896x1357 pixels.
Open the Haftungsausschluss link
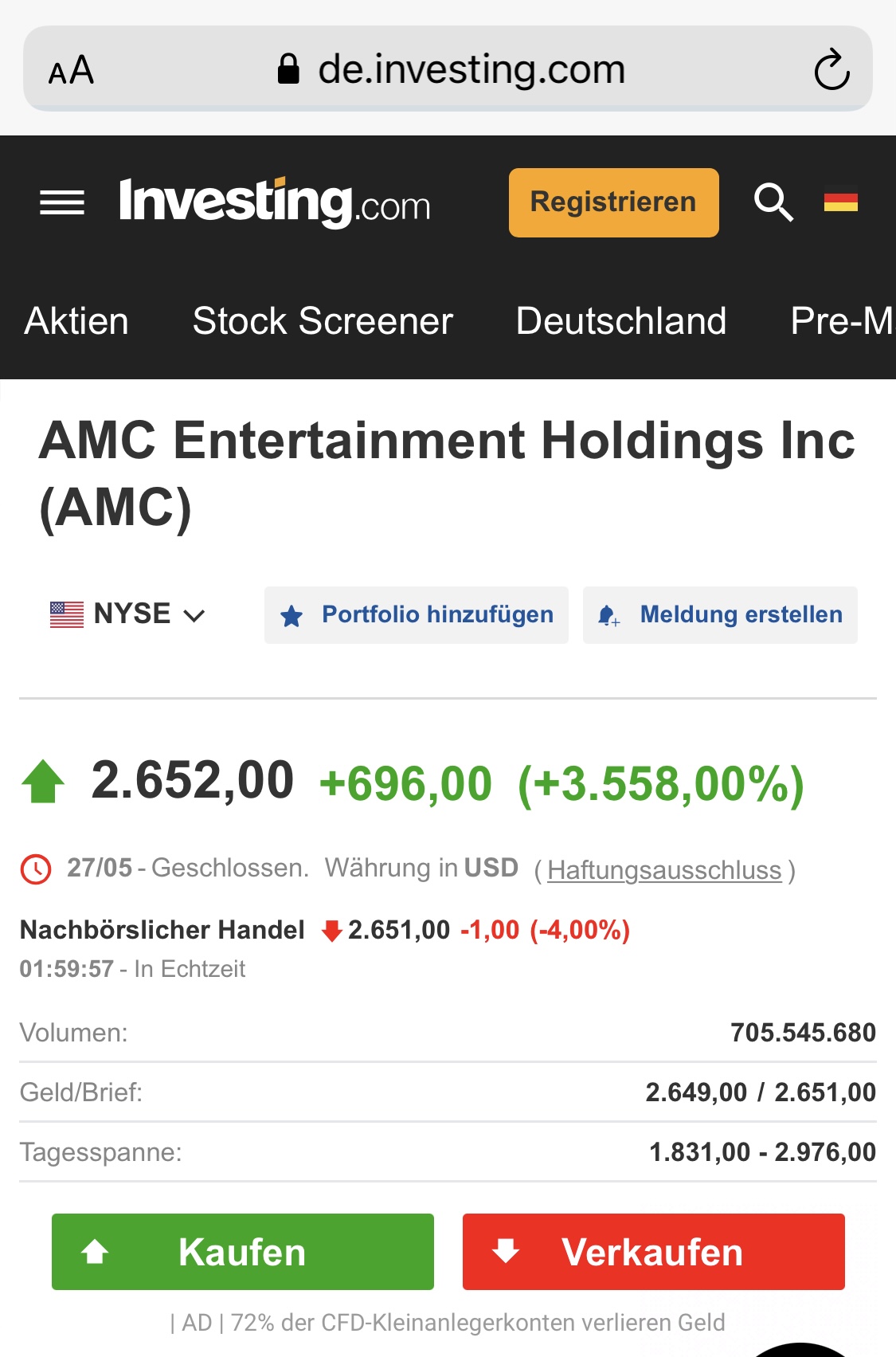(x=664, y=869)
